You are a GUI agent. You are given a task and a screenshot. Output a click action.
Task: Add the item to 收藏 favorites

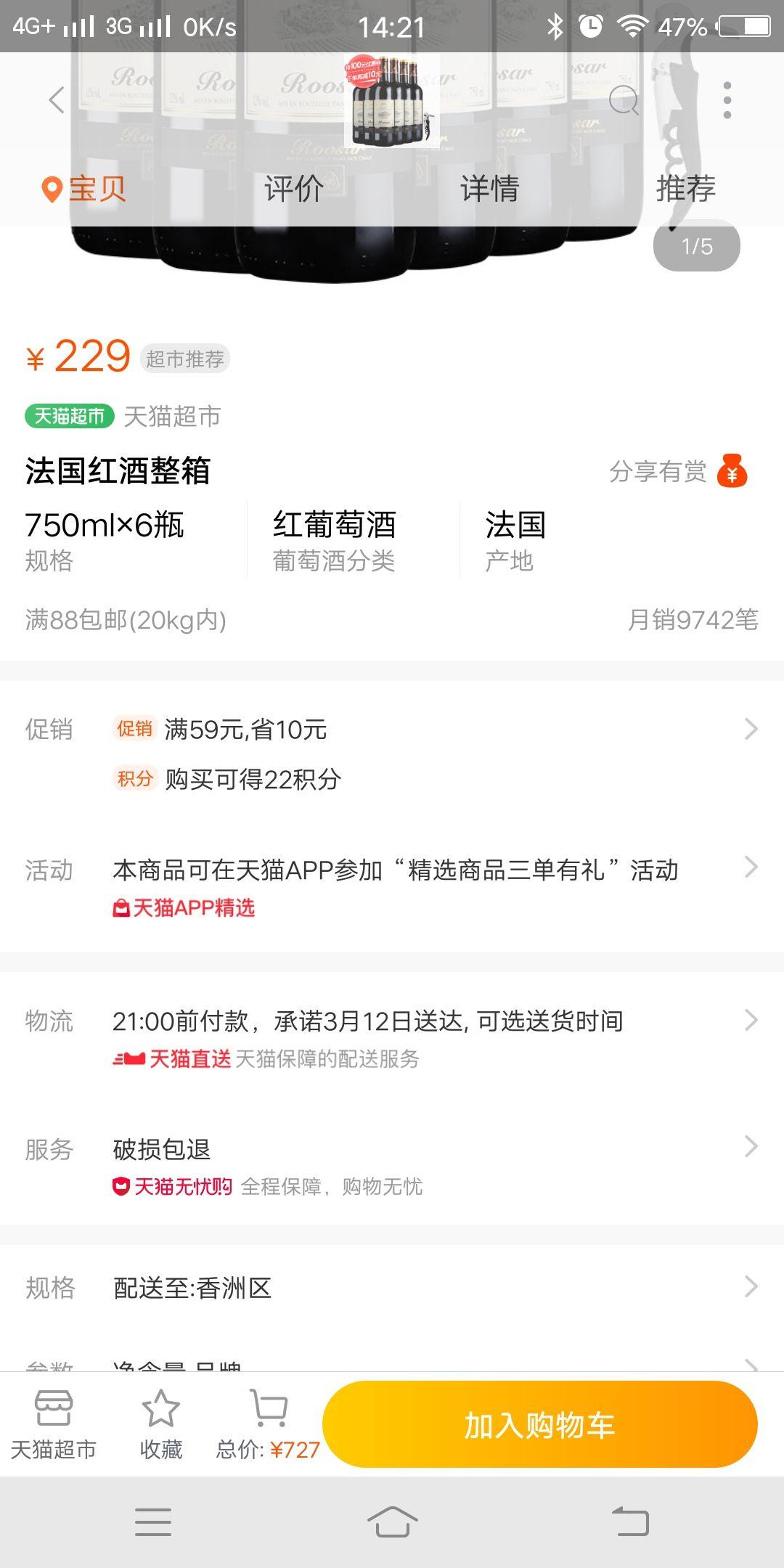(160, 1426)
